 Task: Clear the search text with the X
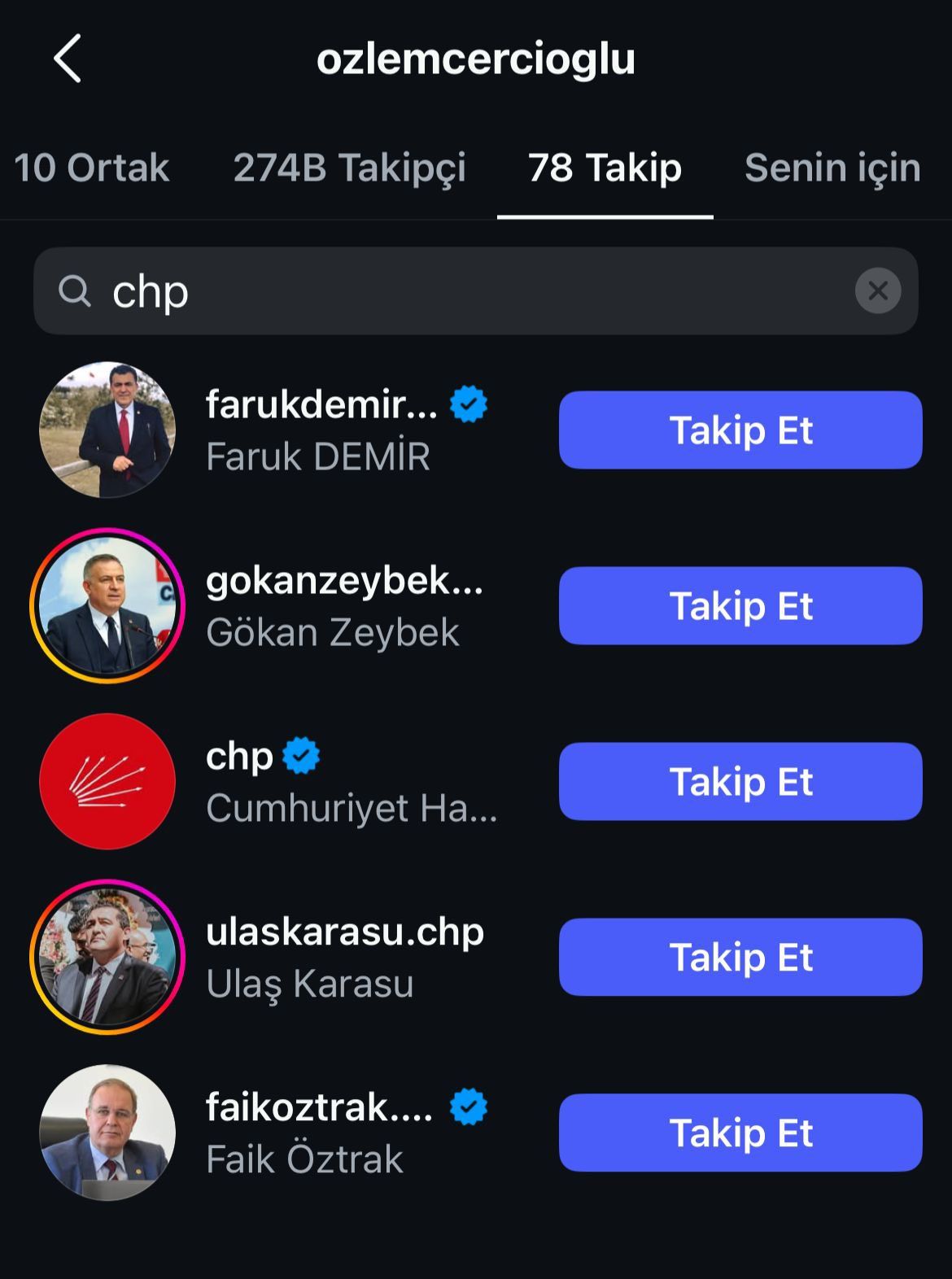click(877, 291)
